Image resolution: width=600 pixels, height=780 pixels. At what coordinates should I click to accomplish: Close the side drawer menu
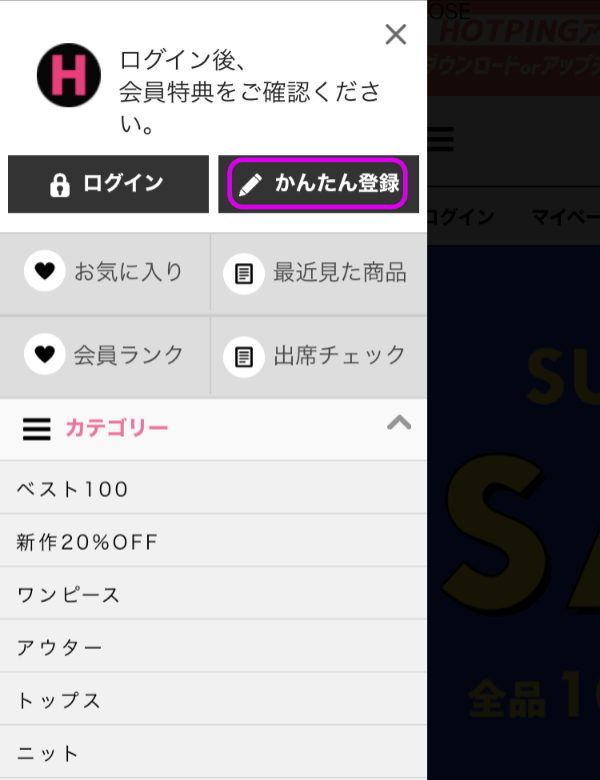click(396, 35)
